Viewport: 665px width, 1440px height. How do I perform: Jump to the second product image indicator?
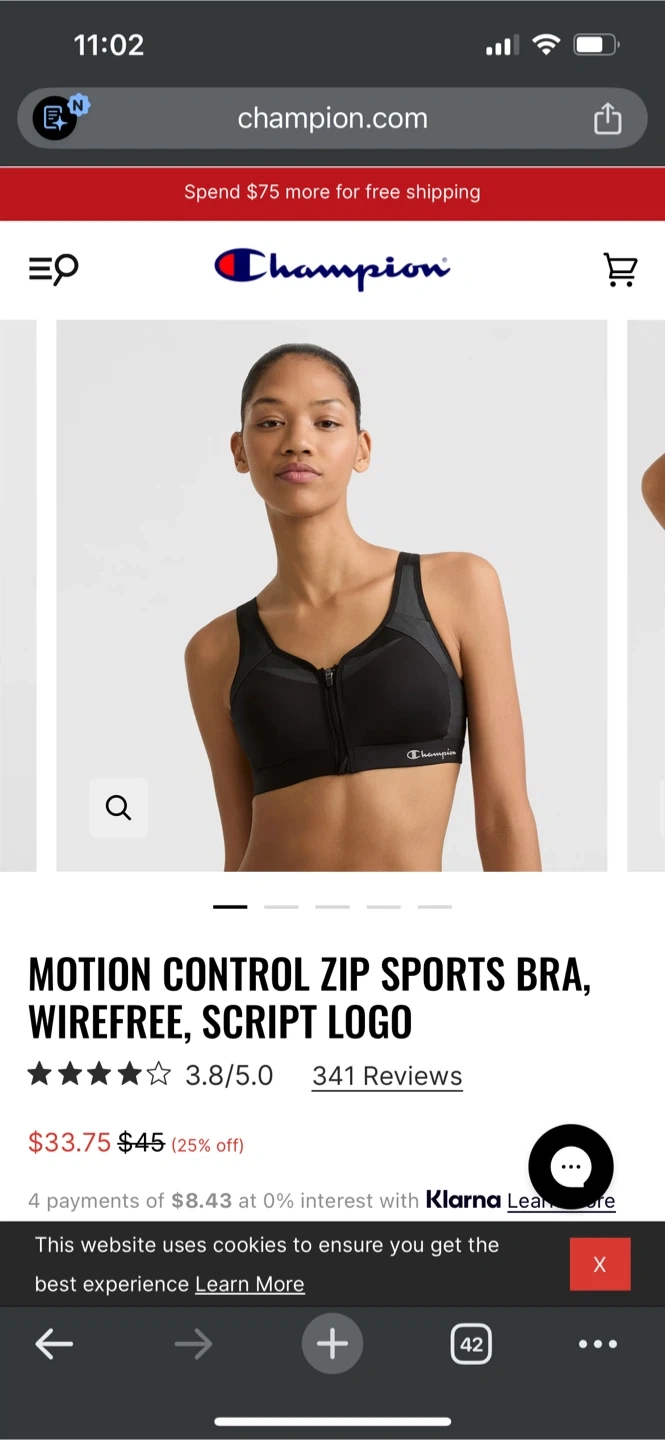pyautogui.click(x=281, y=907)
